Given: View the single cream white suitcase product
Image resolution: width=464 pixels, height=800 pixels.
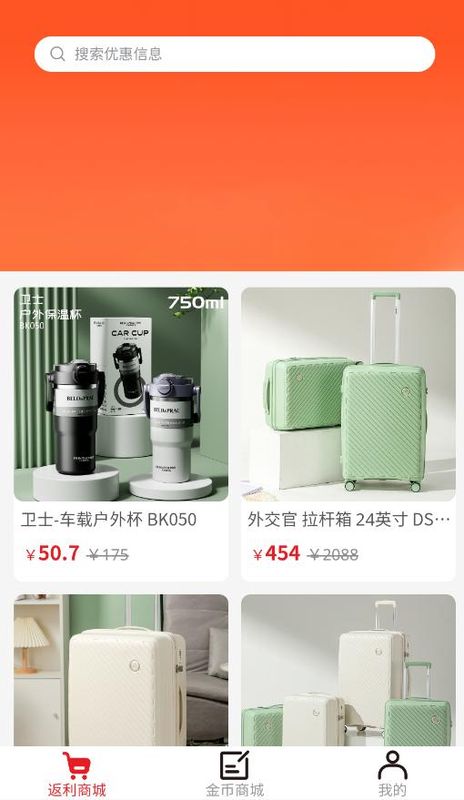Looking at the screenshot, I should click(x=121, y=670).
